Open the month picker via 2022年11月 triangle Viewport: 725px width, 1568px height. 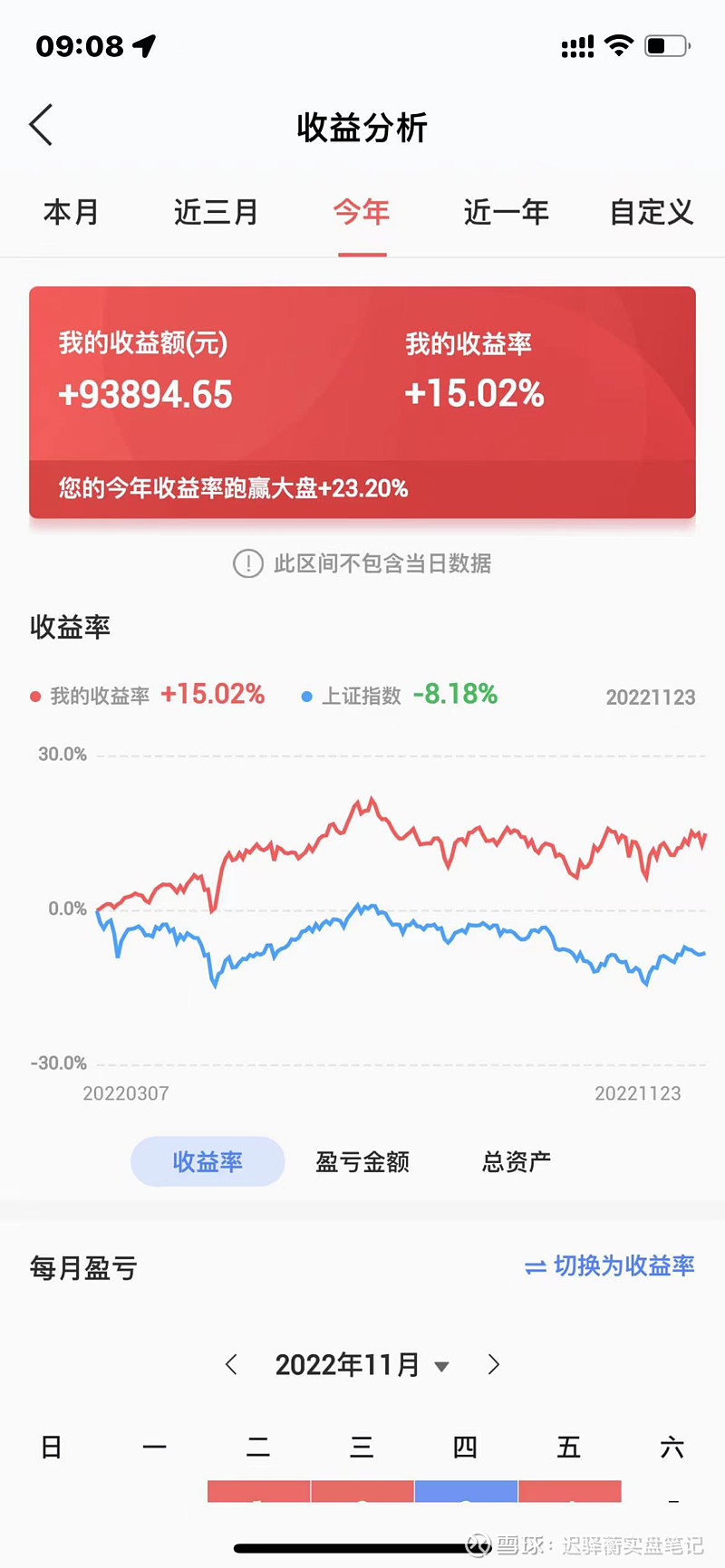[x=441, y=1365]
